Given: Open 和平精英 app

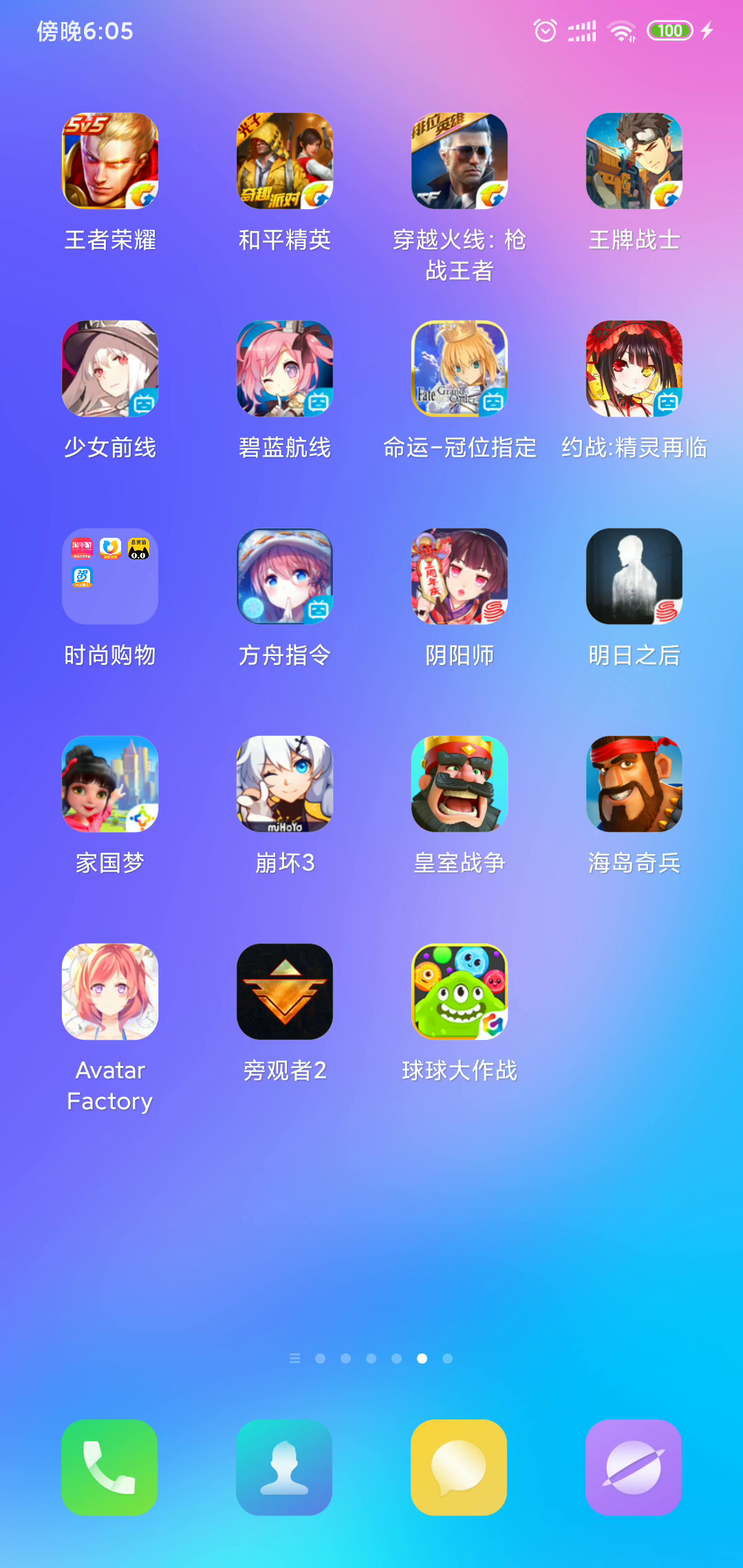Looking at the screenshot, I should coord(285,161).
